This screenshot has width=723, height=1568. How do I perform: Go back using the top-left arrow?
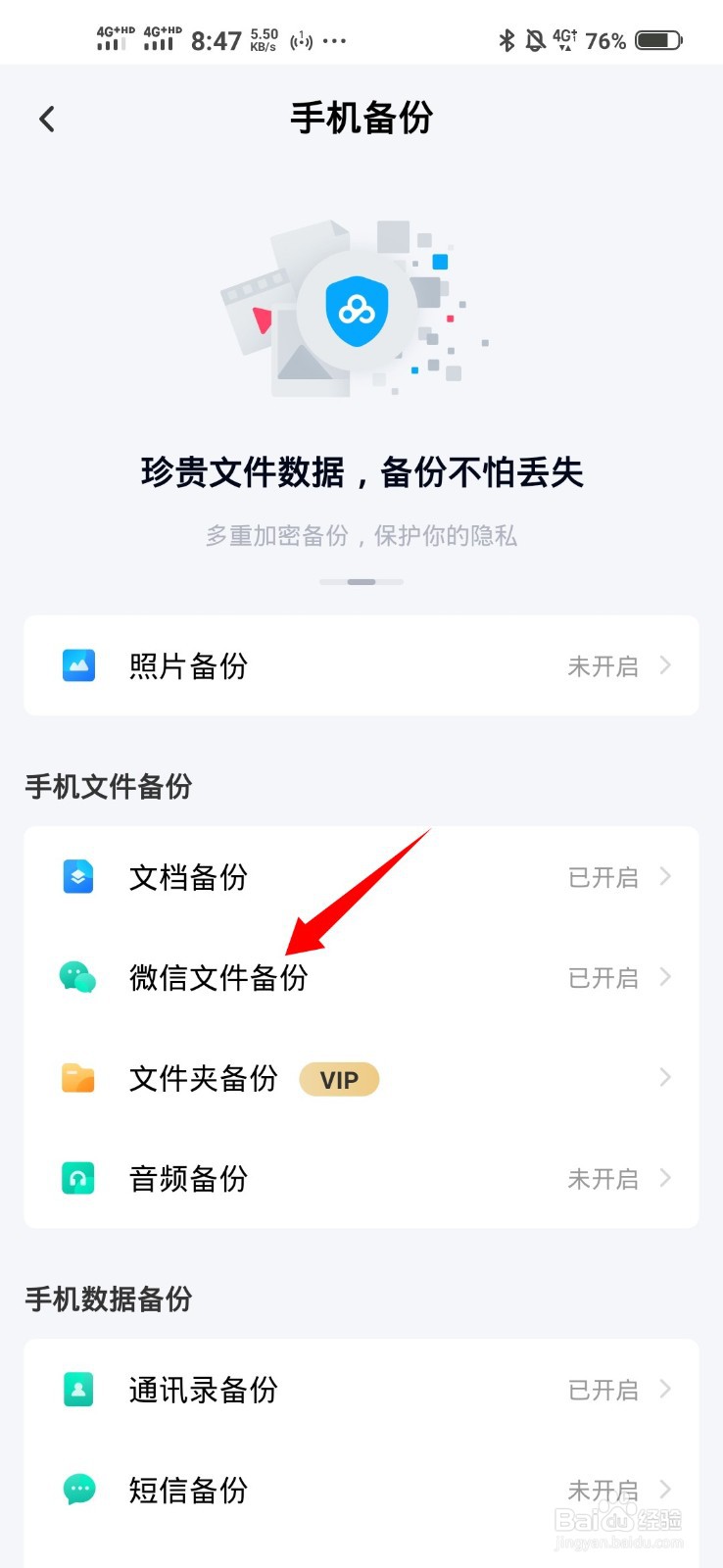(46, 118)
